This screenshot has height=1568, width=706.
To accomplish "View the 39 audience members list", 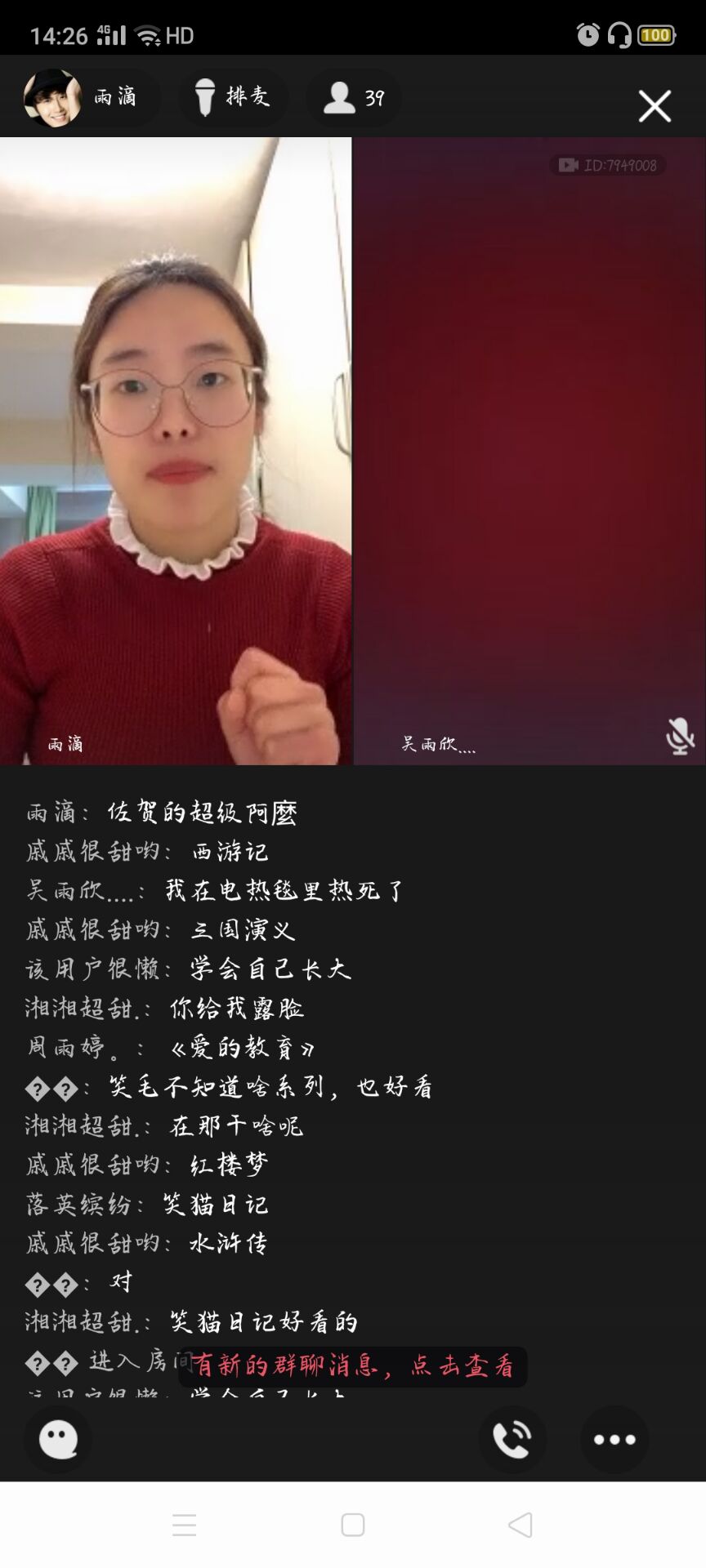I will click(354, 98).
